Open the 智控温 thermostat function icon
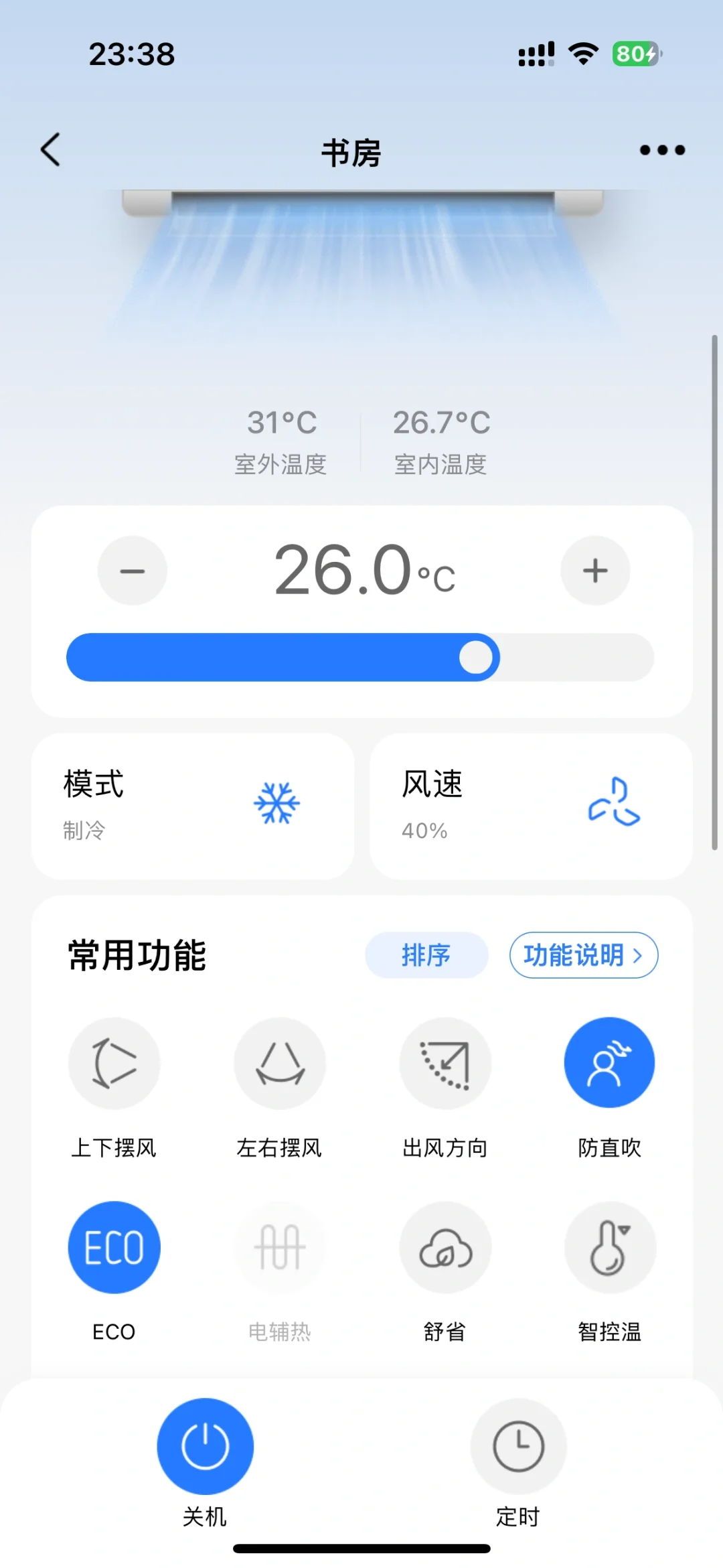Image resolution: width=723 pixels, height=1568 pixels. coord(610,1247)
